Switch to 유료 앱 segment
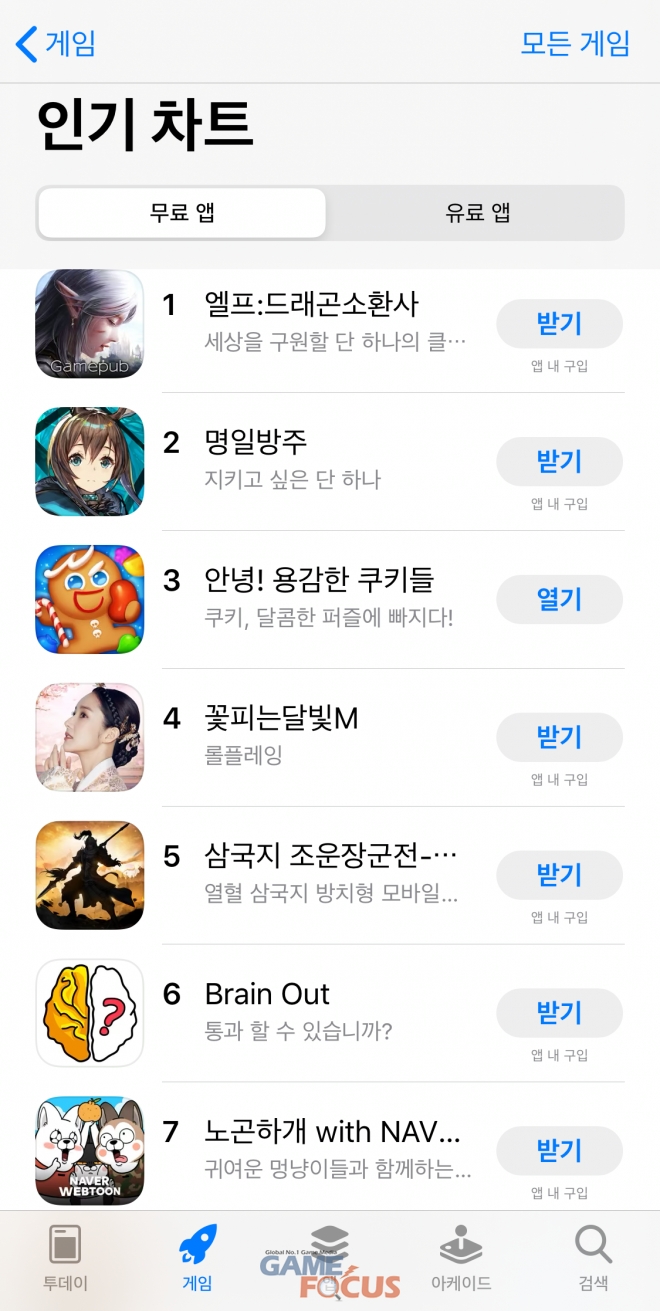Screen dimensions: 660x1311 (x=477, y=213)
